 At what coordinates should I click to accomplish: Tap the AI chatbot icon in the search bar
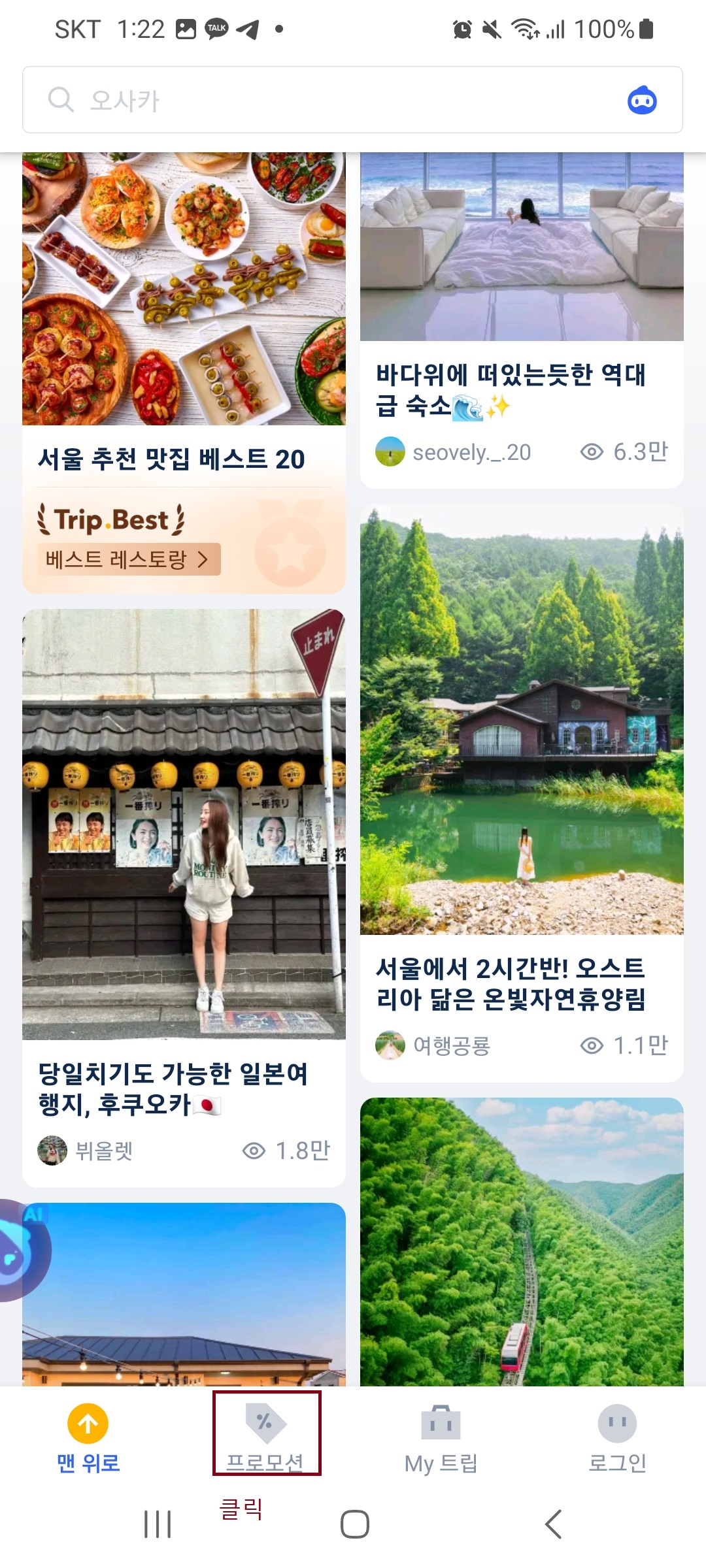(x=643, y=100)
